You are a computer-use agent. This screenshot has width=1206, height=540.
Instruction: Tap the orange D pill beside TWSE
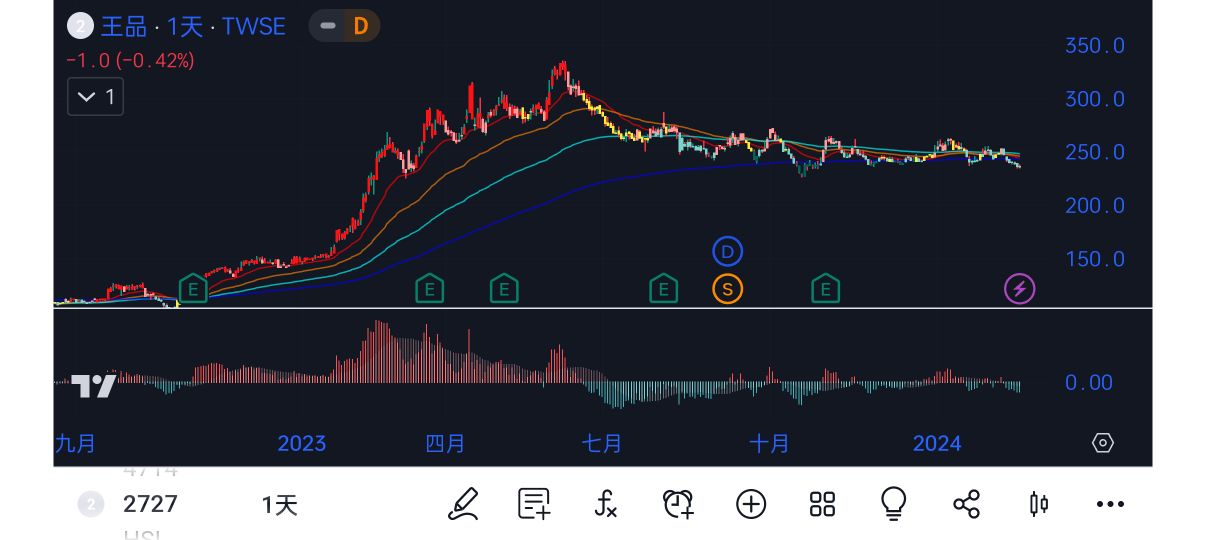click(360, 26)
